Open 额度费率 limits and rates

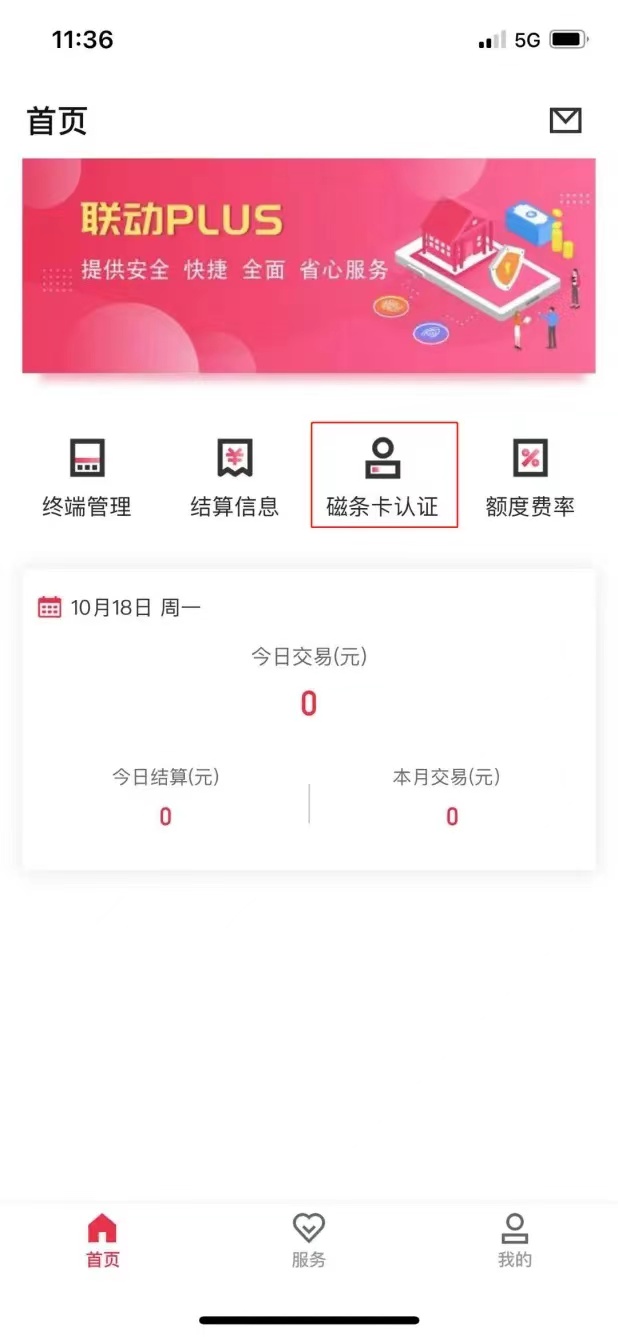(x=530, y=477)
